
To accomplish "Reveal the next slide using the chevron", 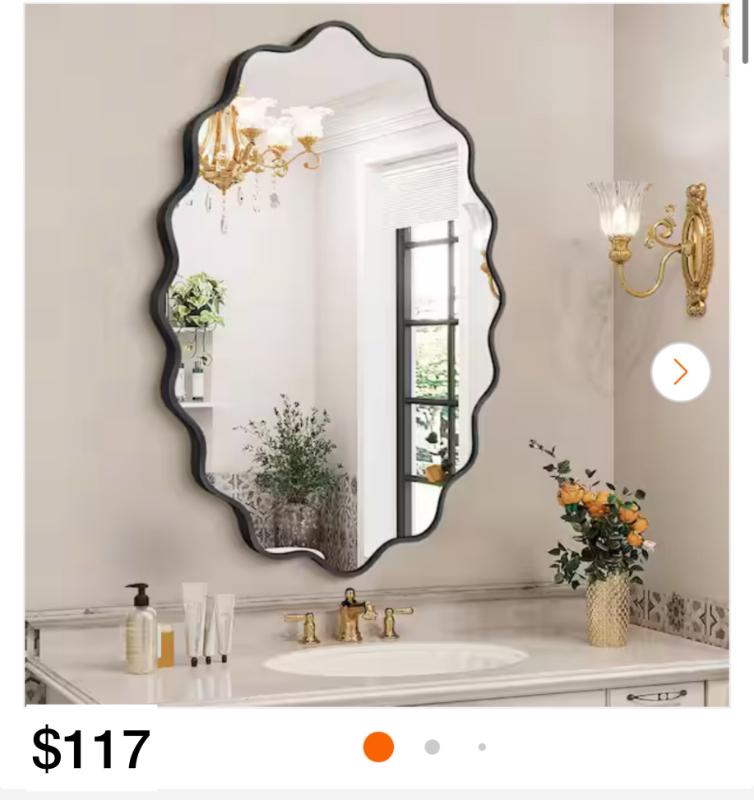I will pyautogui.click(x=683, y=370).
